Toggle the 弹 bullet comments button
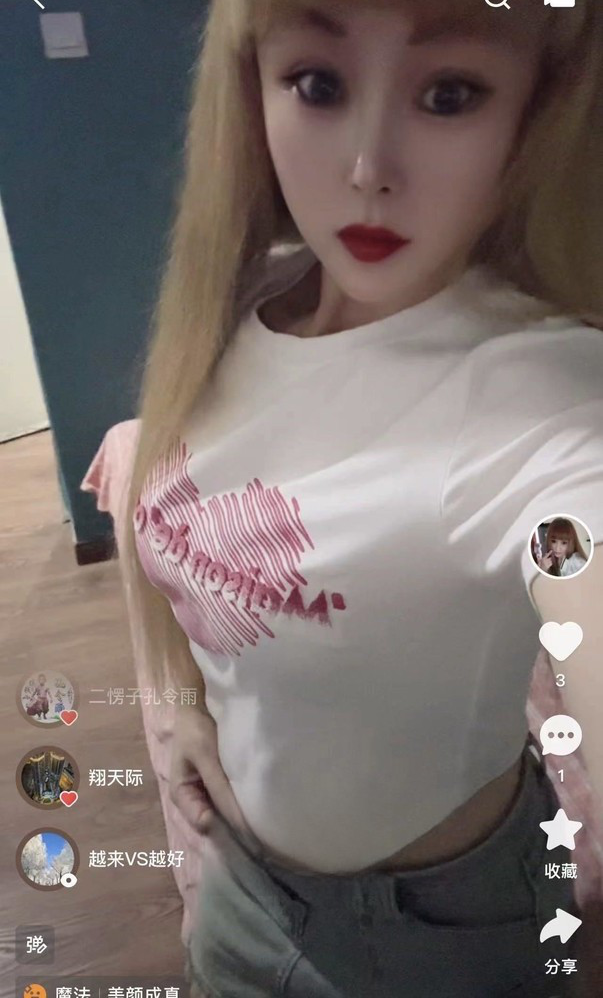 point(34,944)
